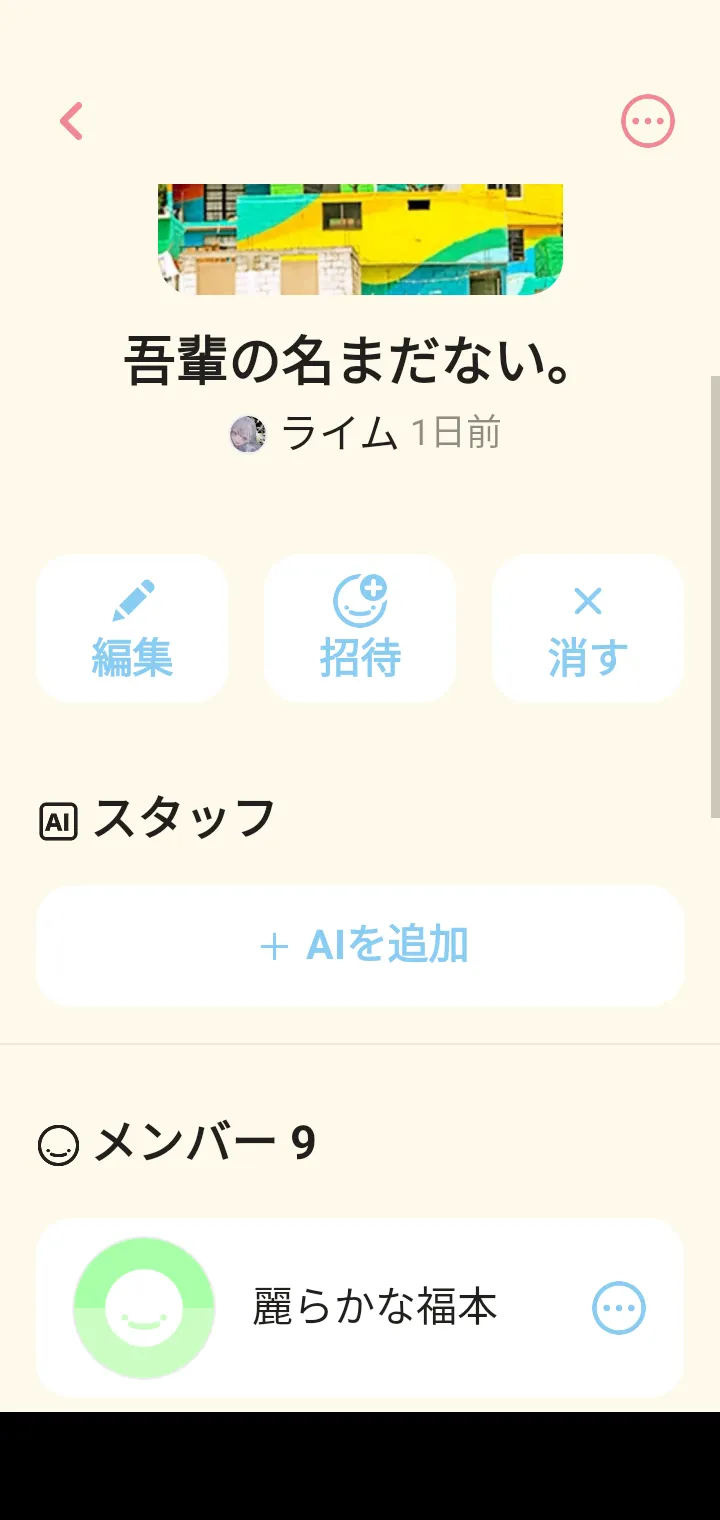Open member 麗らかな福本's profile row
720x1520 pixels.
click(x=374, y=1308)
